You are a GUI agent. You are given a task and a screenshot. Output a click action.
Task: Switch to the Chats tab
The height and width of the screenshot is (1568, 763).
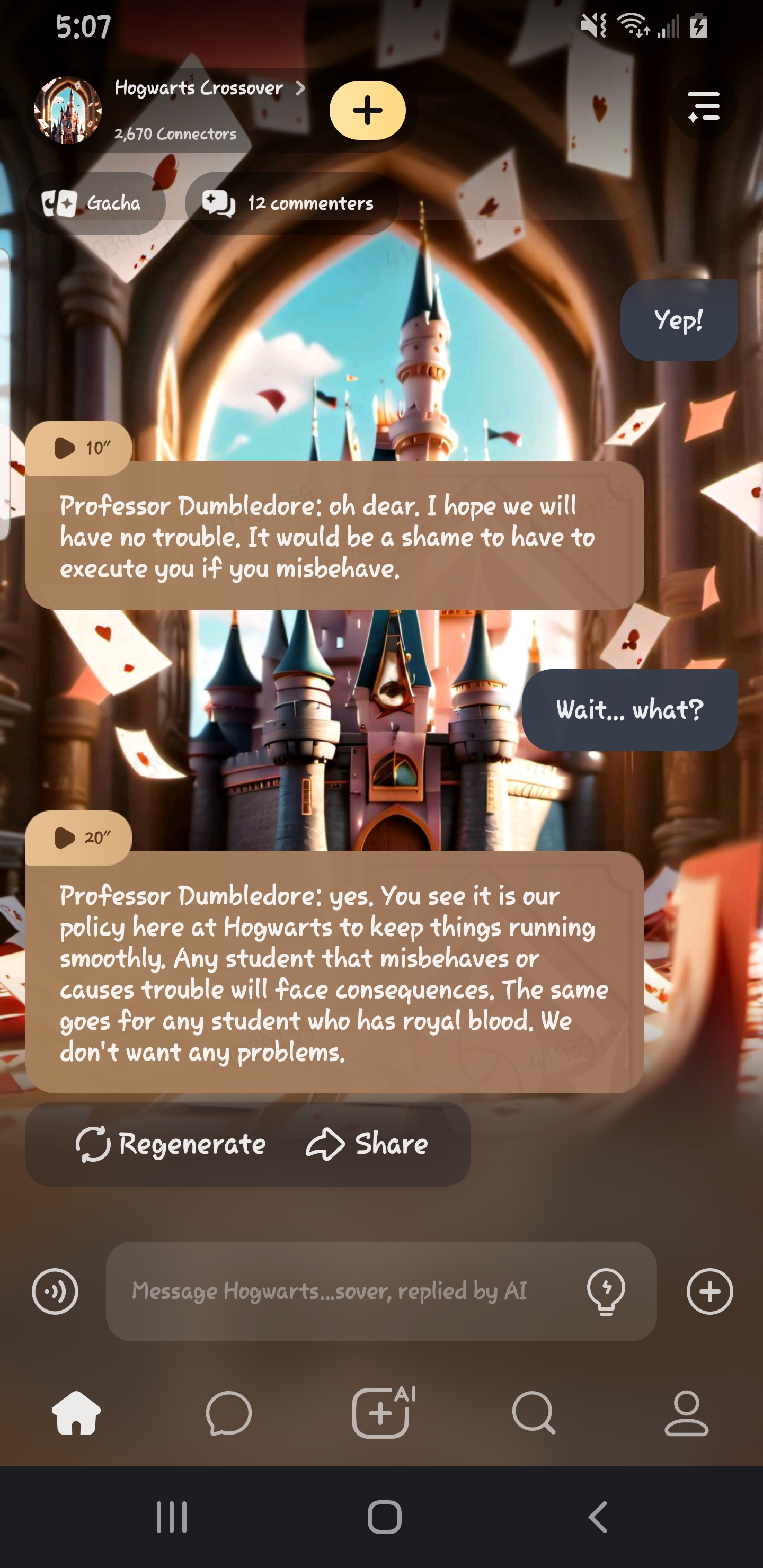(228, 1413)
